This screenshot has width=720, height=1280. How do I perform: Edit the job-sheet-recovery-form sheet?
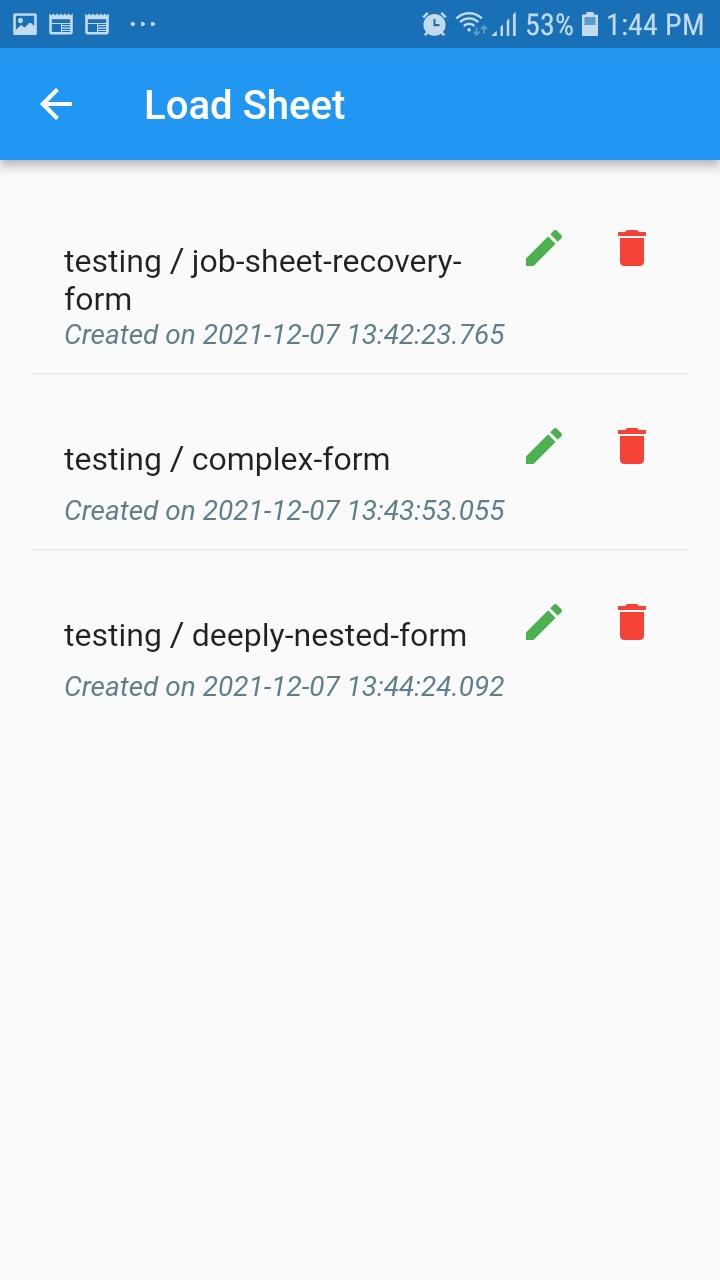(544, 248)
